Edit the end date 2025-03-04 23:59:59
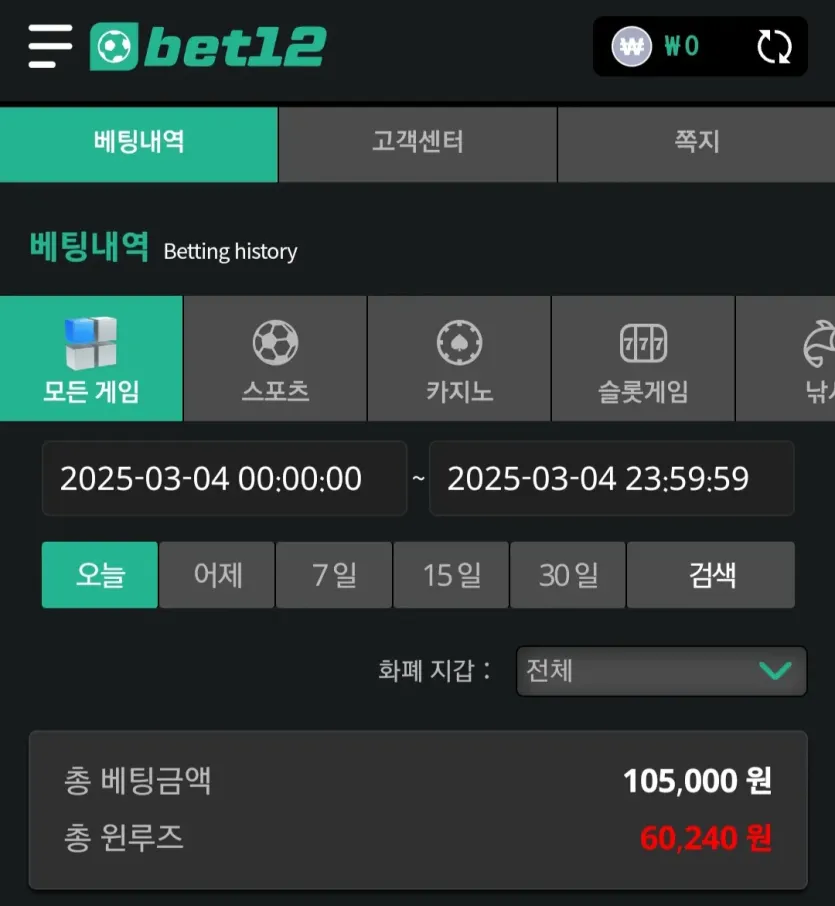This screenshot has width=835, height=906. [611, 478]
